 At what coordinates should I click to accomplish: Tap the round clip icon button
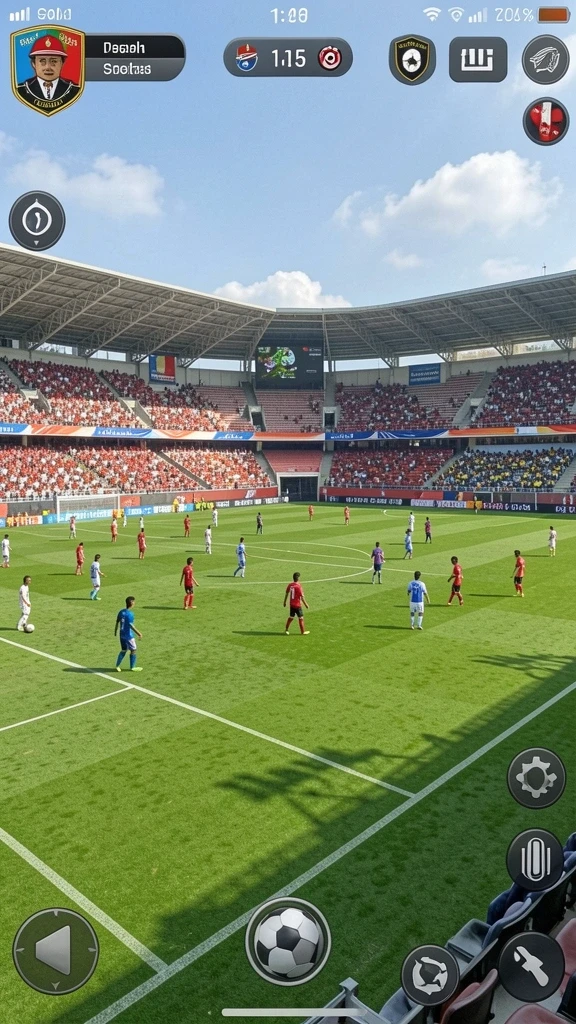pyautogui.click(x=535, y=859)
